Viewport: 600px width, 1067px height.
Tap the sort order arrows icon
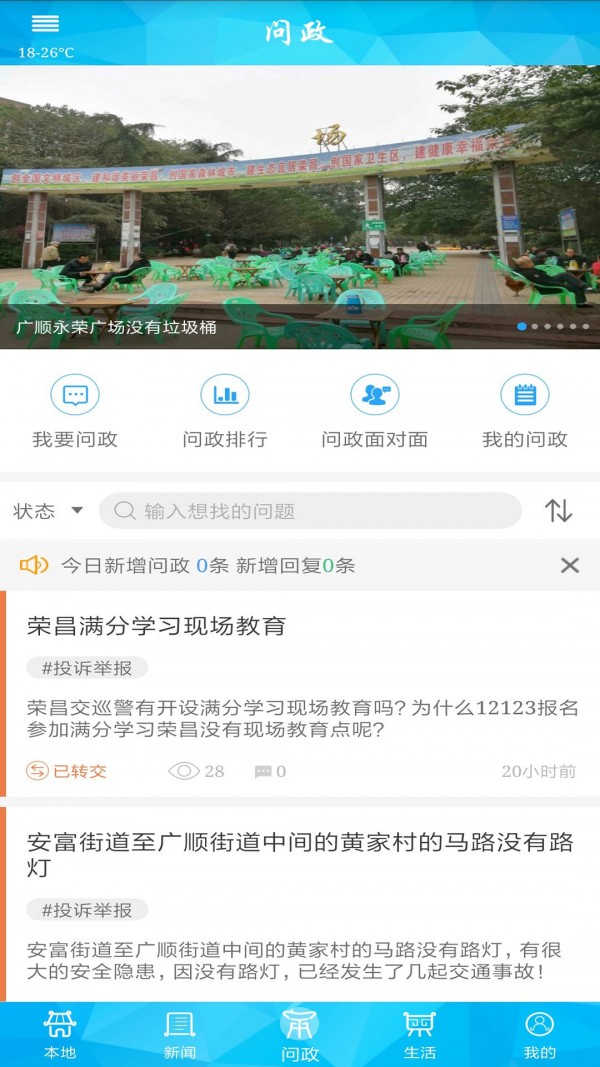point(558,511)
